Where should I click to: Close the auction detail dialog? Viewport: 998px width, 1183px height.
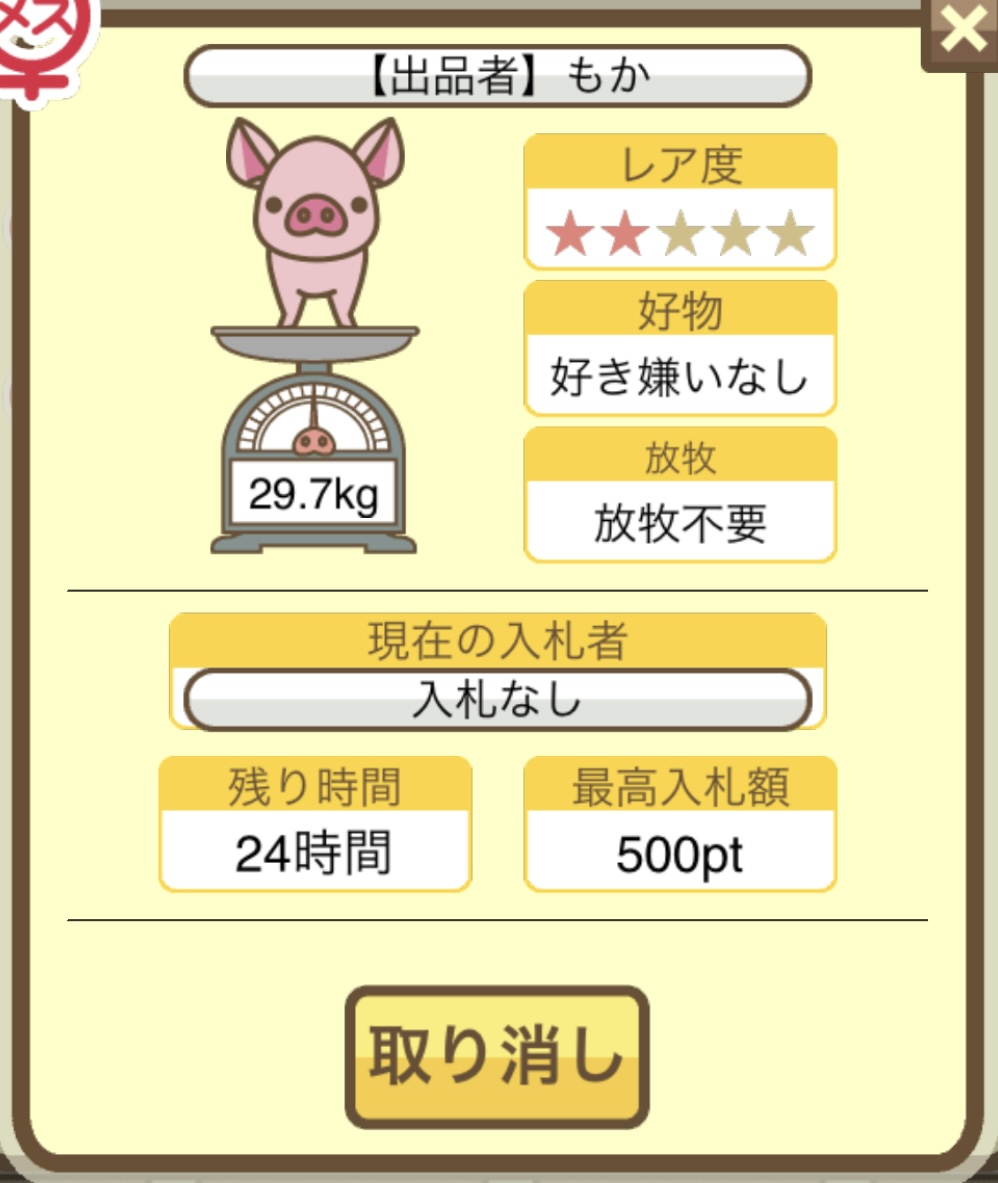tap(962, 32)
